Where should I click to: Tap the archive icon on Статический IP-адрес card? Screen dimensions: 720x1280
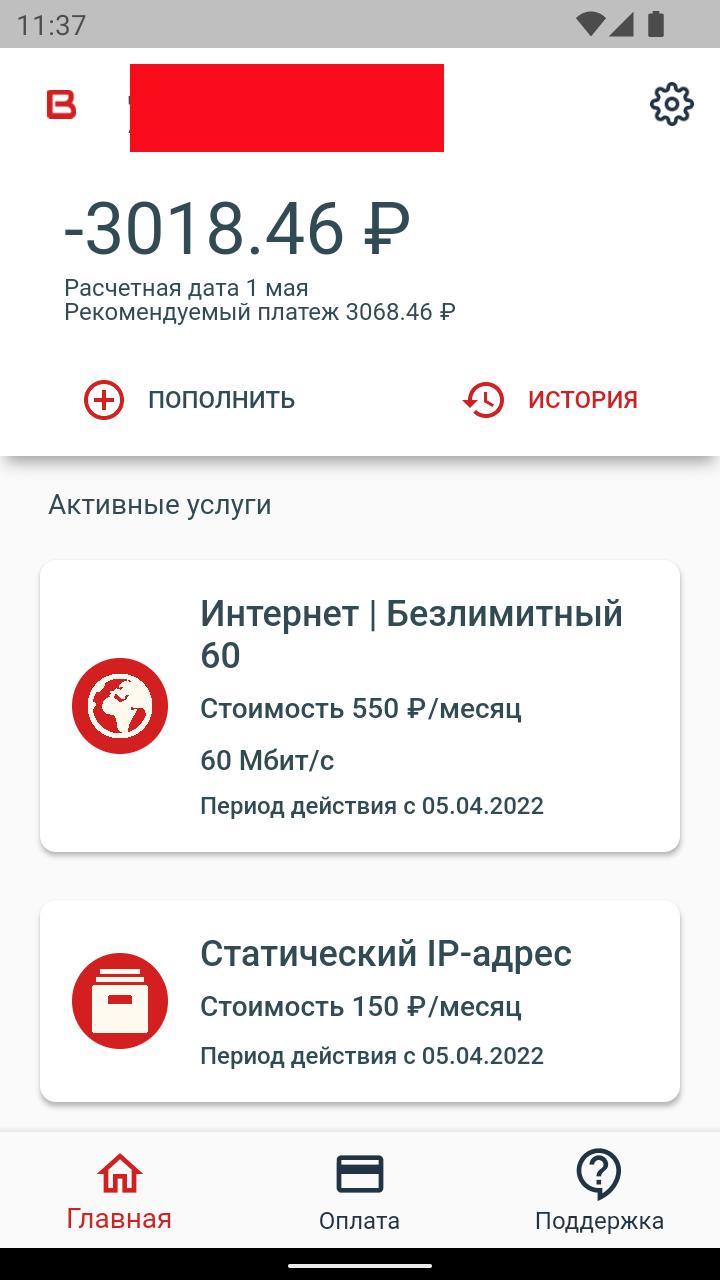(119, 998)
